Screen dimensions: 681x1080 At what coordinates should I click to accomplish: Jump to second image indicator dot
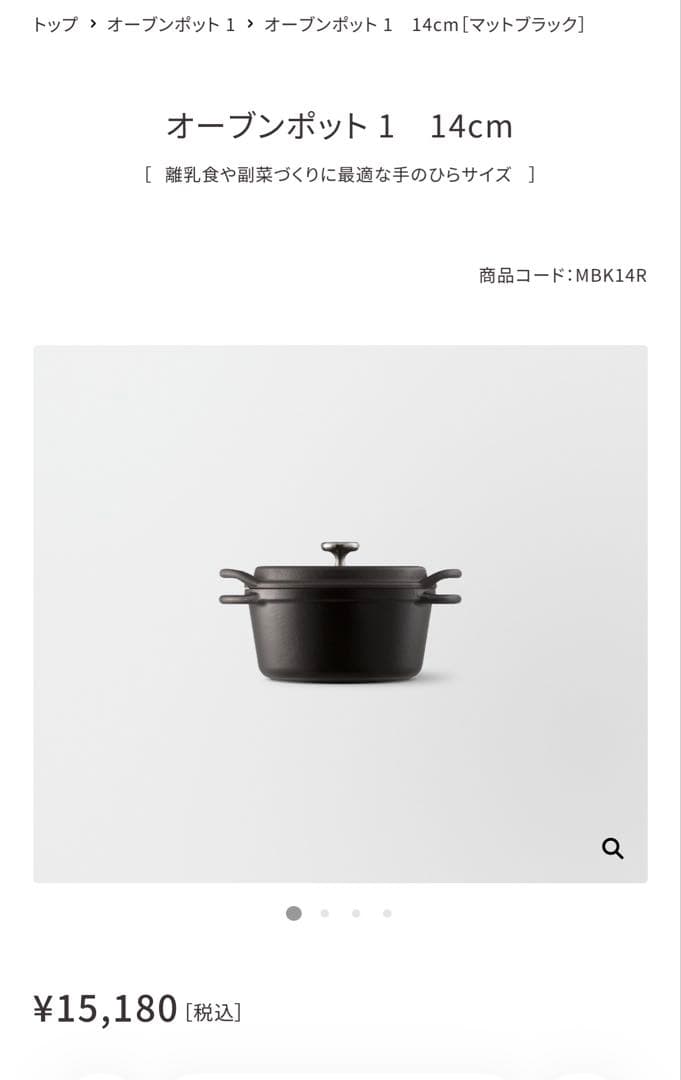coord(325,913)
